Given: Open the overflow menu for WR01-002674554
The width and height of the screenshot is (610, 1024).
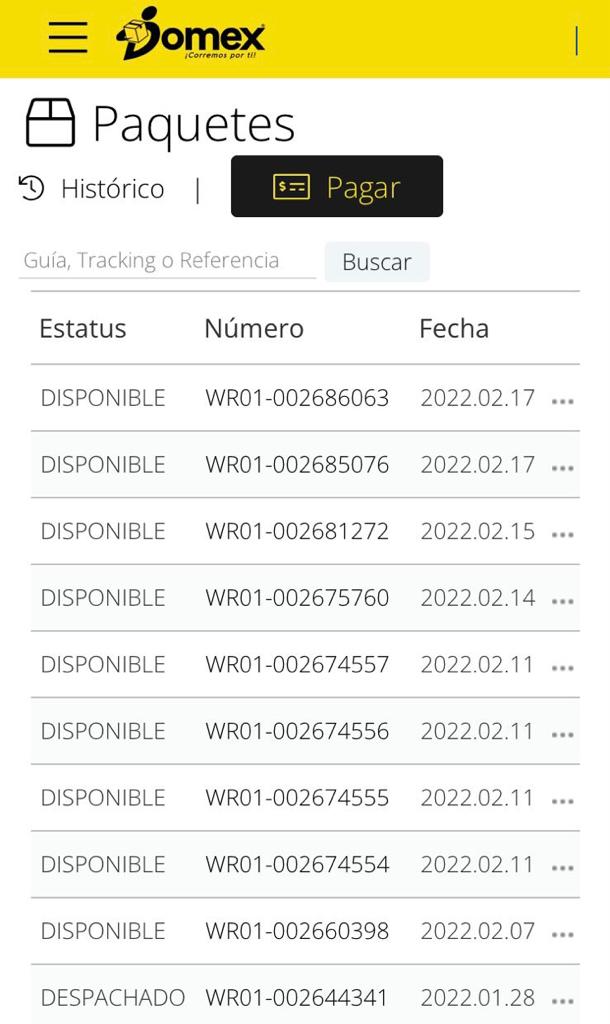Looking at the screenshot, I should (563, 868).
